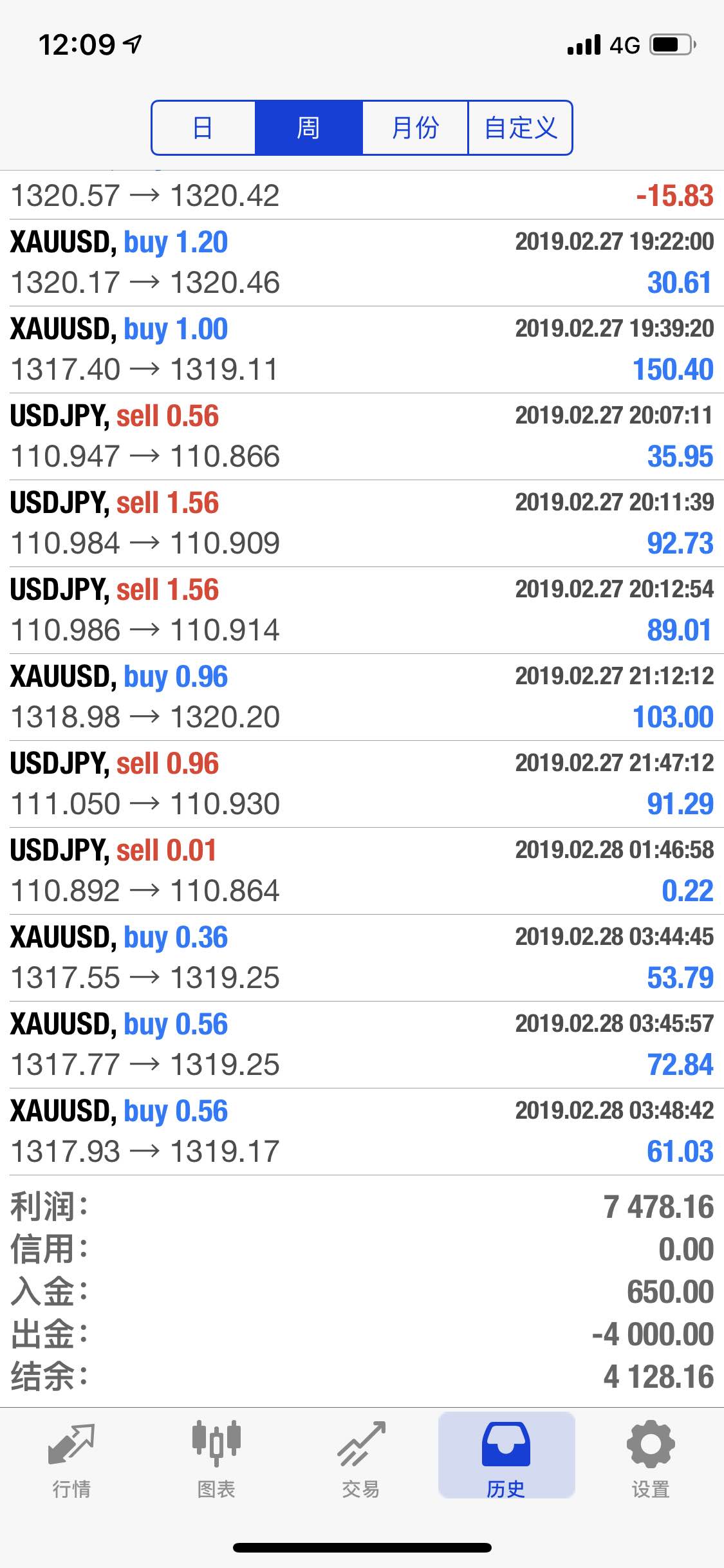Viewport: 724px width, 1568px height.
Task: Expand the XAUUSD buy 1.00 trade
Action: tap(362, 350)
